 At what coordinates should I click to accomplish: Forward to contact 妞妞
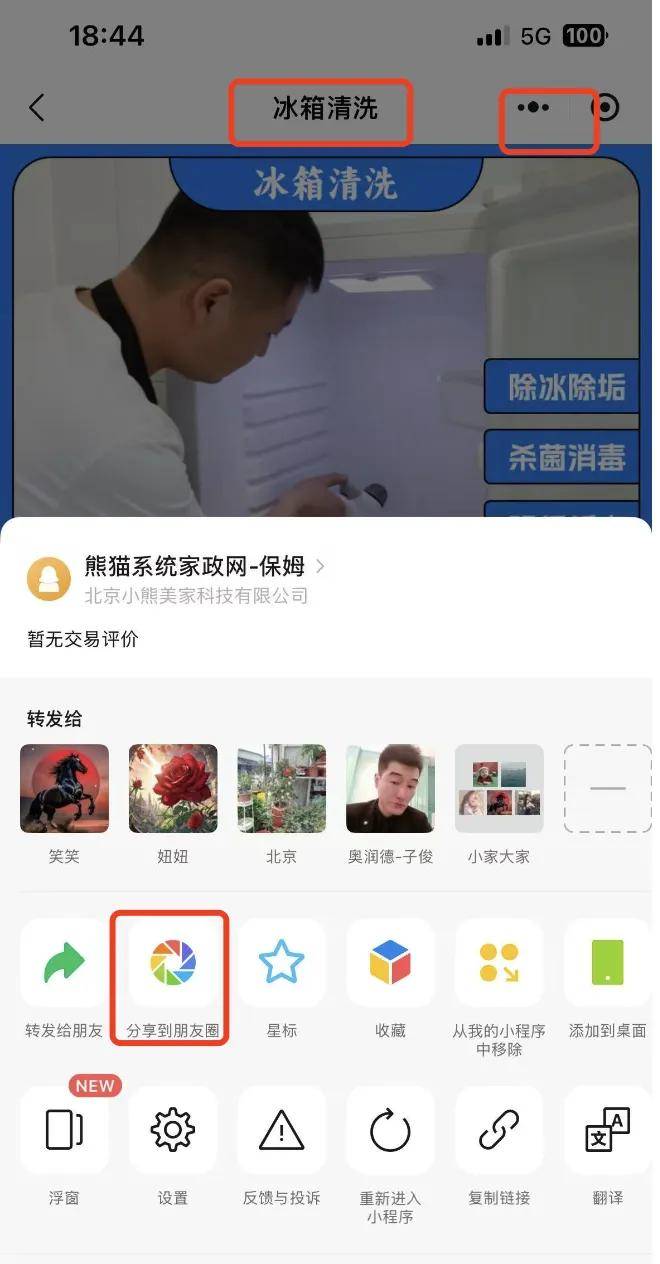tap(173, 789)
